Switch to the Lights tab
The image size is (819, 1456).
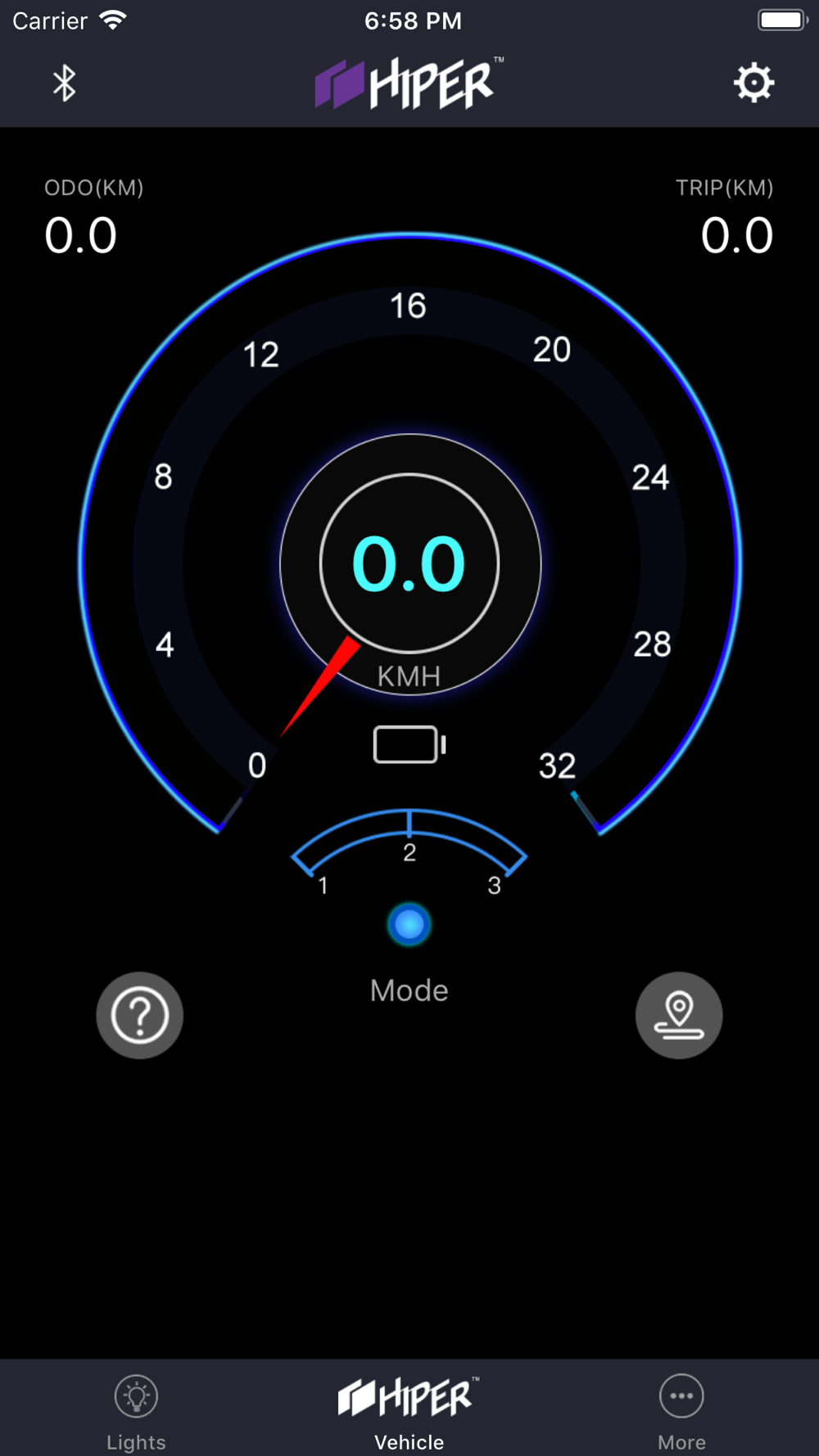pyautogui.click(x=136, y=1413)
